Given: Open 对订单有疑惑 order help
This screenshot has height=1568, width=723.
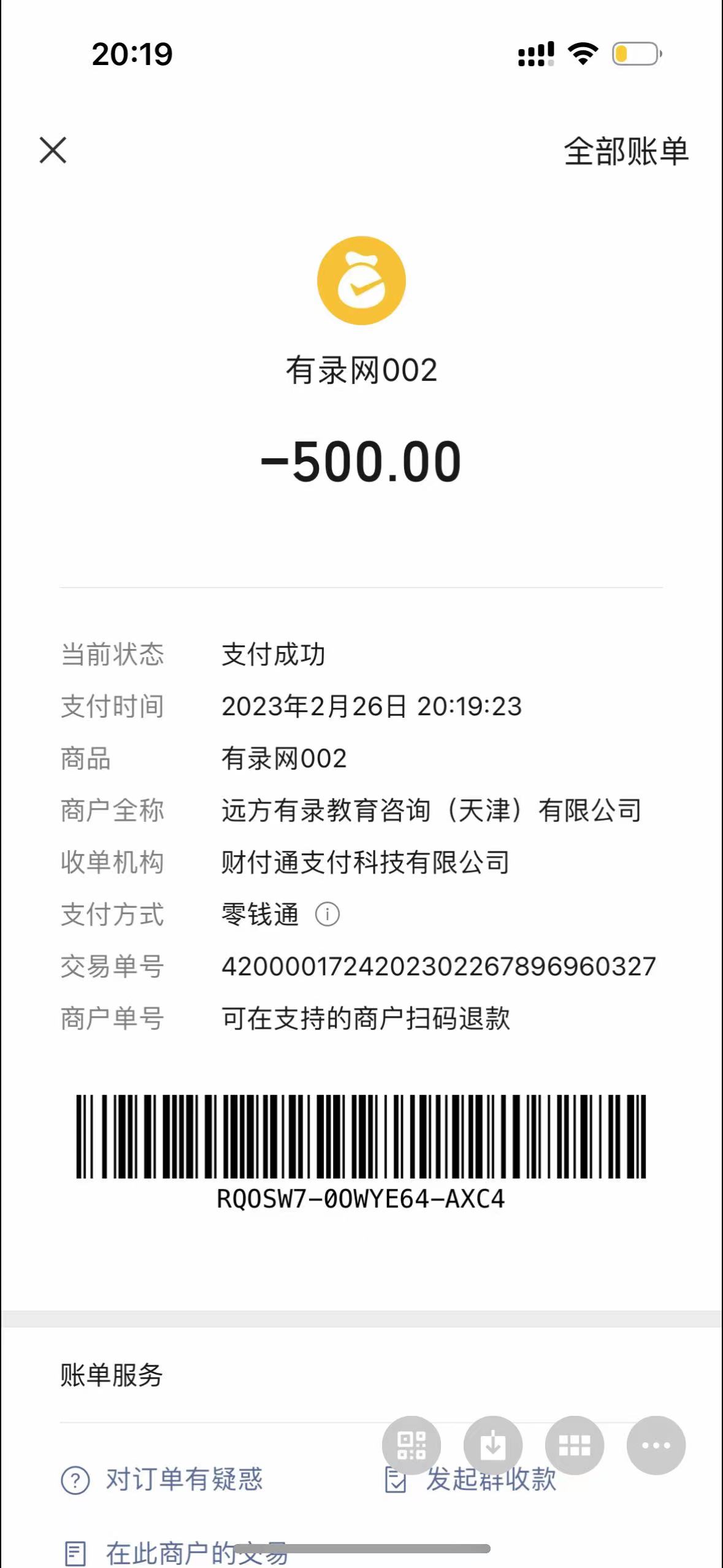Looking at the screenshot, I should [163, 1480].
